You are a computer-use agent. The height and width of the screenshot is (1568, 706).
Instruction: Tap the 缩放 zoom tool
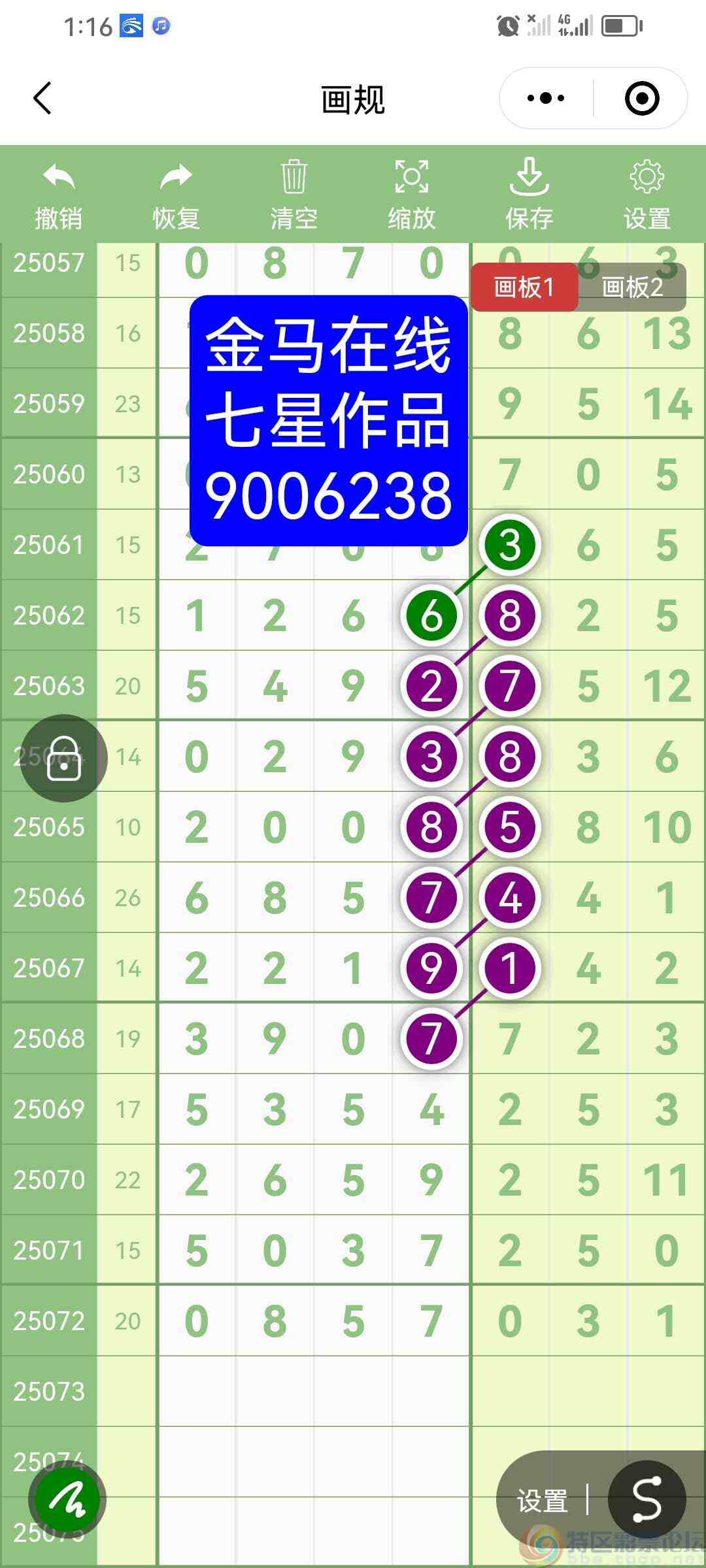click(x=411, y=195)
